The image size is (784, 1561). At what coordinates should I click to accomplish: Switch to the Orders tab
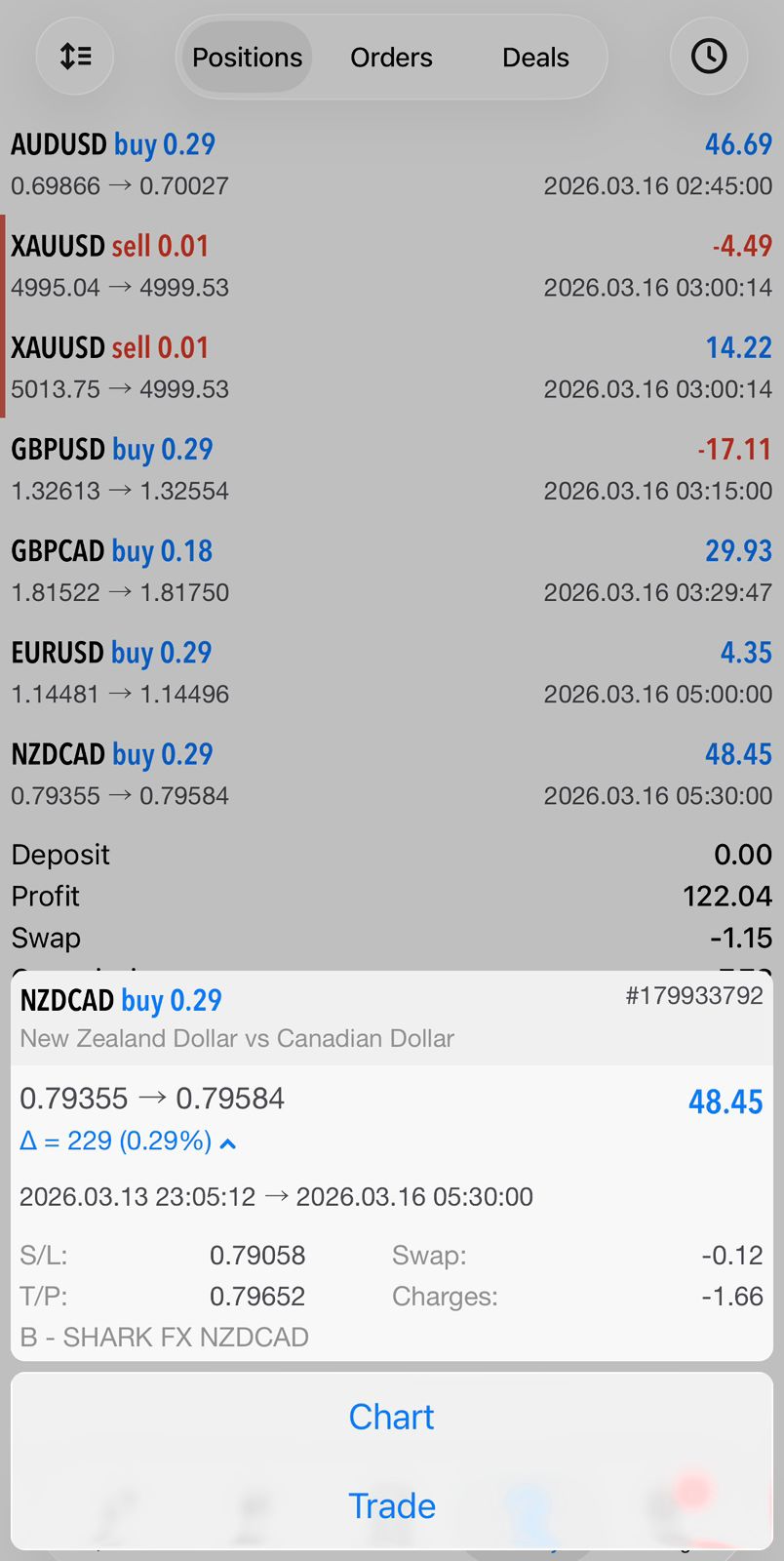click(x=391, y=58)
